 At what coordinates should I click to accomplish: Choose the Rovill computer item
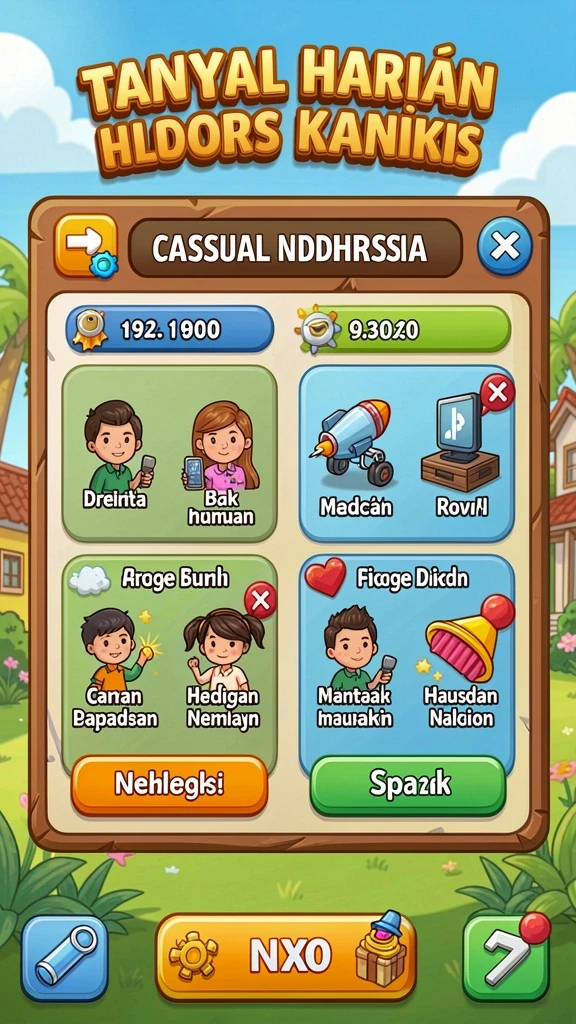coord(461,458)
